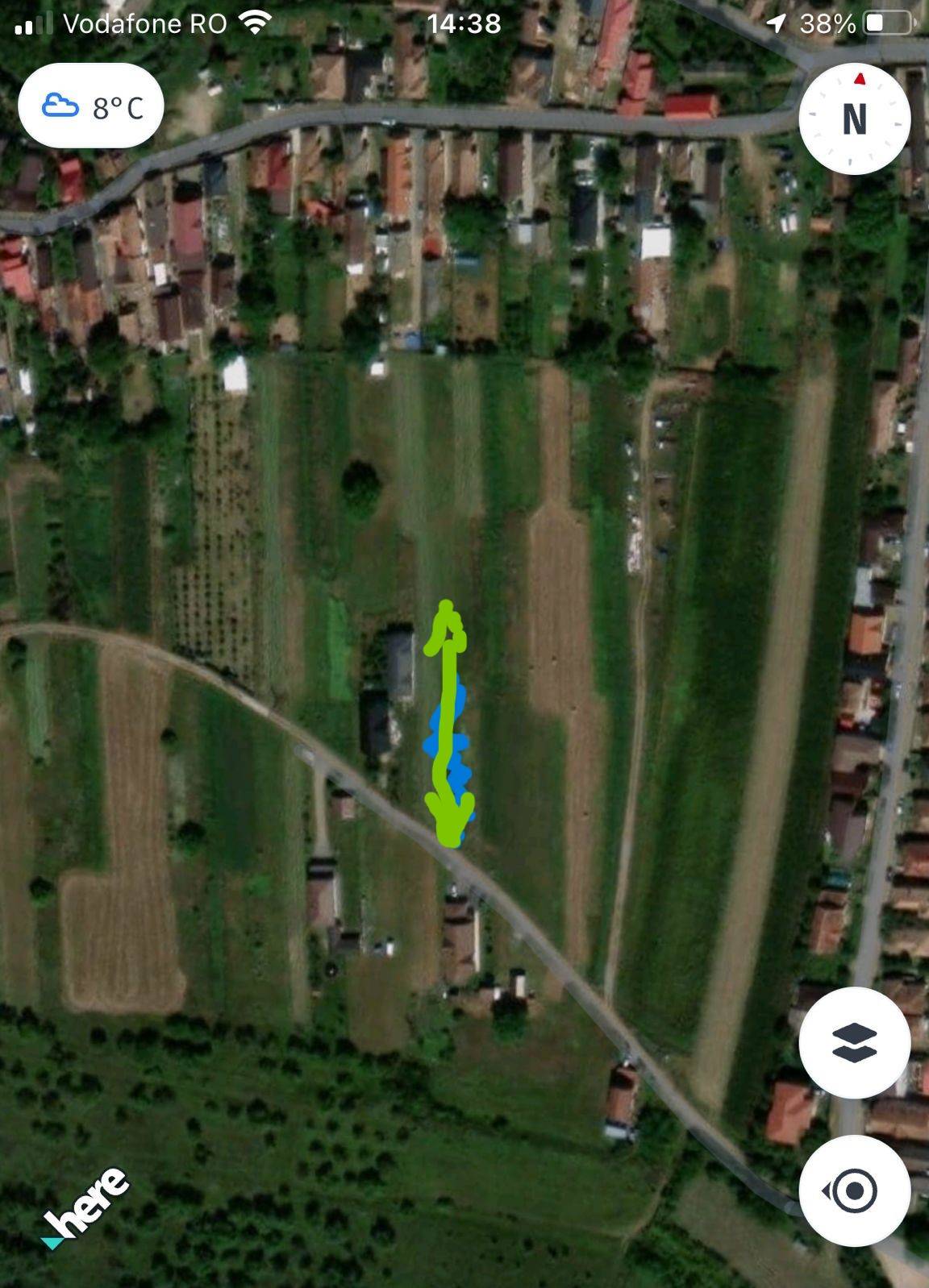The height and width of the screenshot is (1288, 929).
Task: Open the 8°C weather chip
Action: click(x=91, y=106)
